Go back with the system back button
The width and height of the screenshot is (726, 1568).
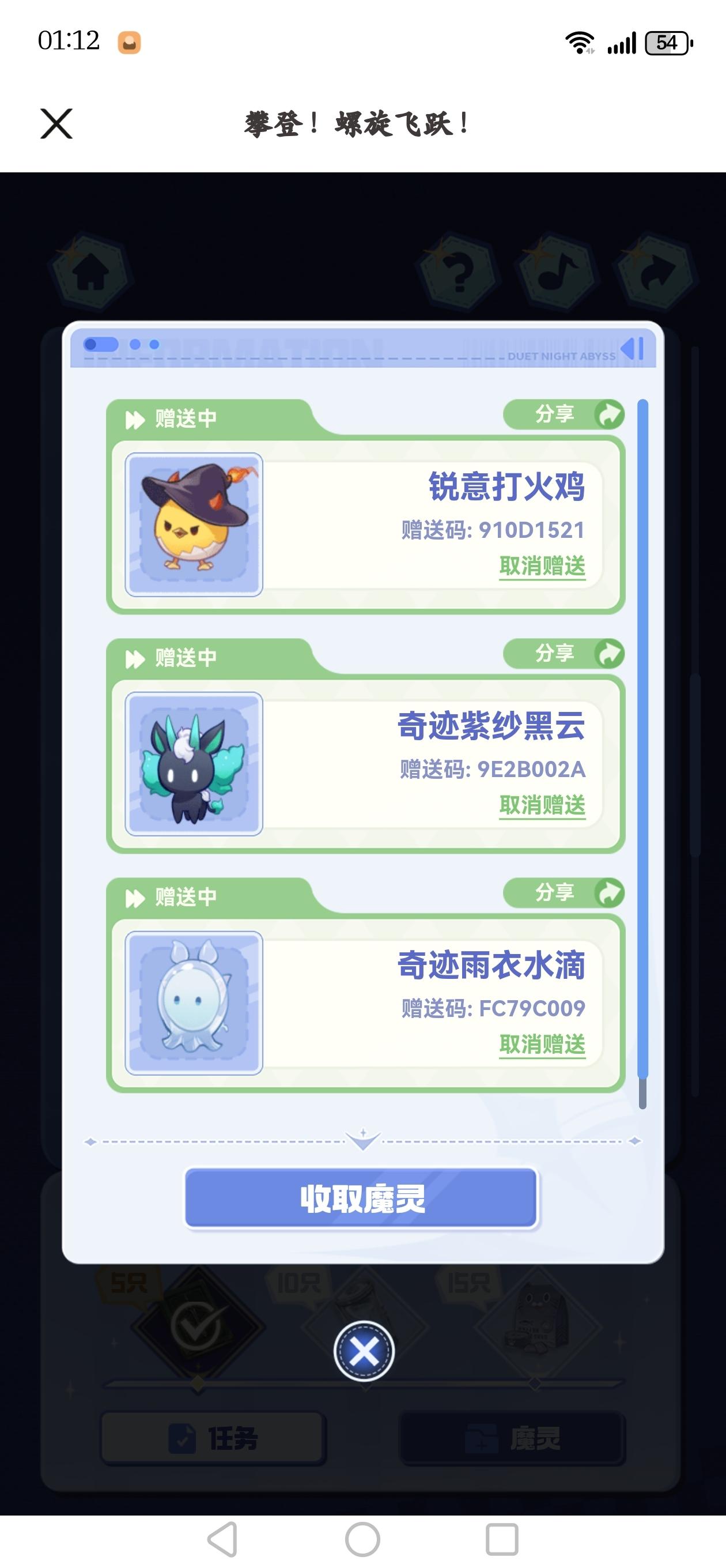(x=223, y=1539)
